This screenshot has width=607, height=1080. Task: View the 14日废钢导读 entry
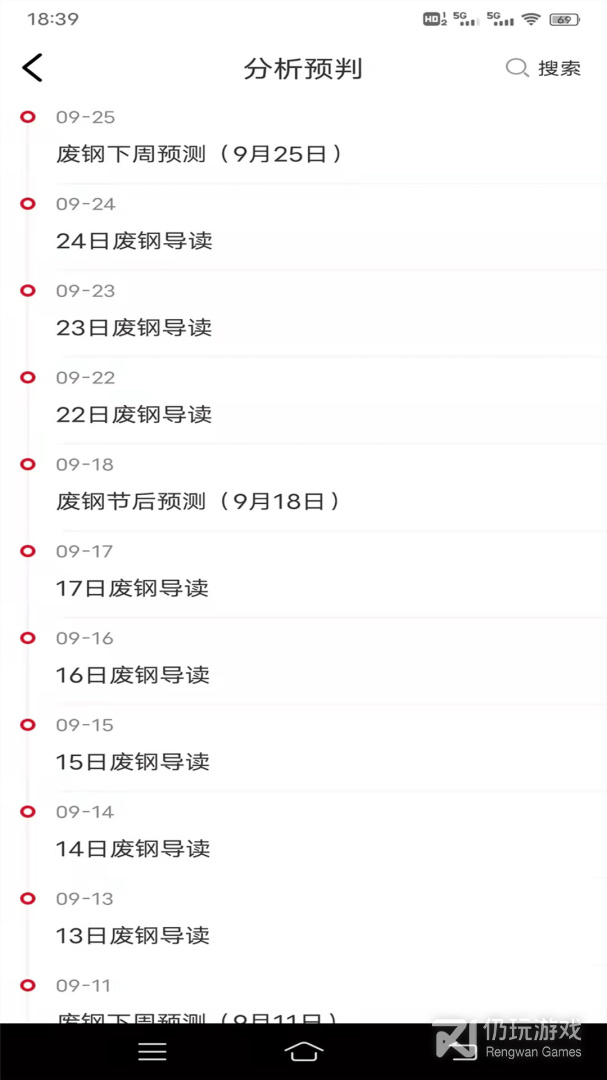[133, 849]
